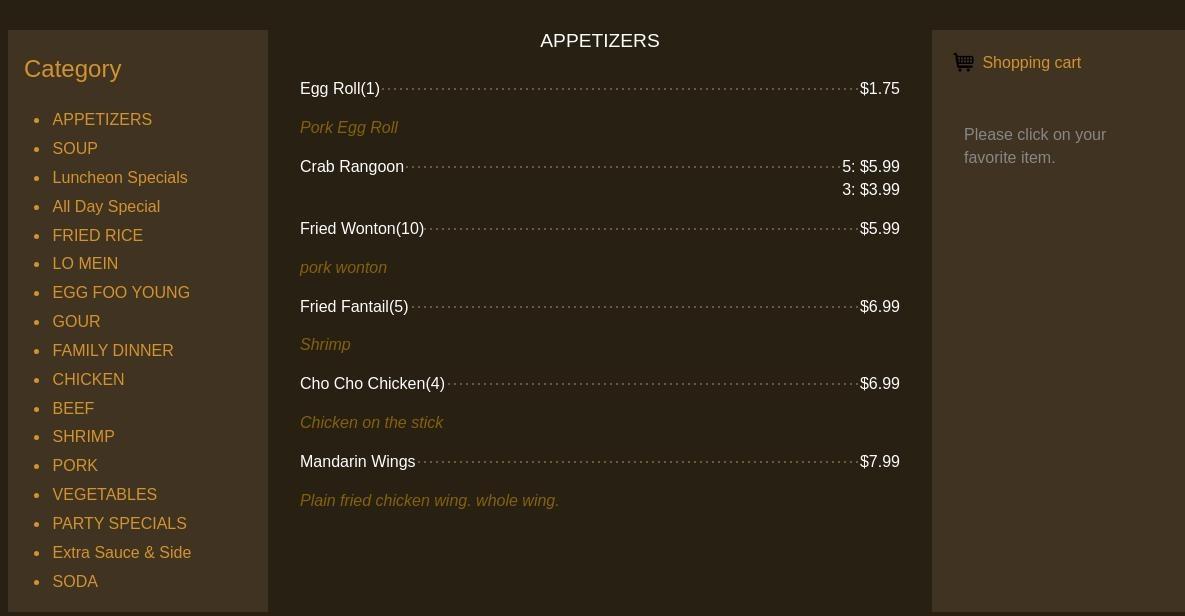Select the SHRIMP category

point(83,437)
